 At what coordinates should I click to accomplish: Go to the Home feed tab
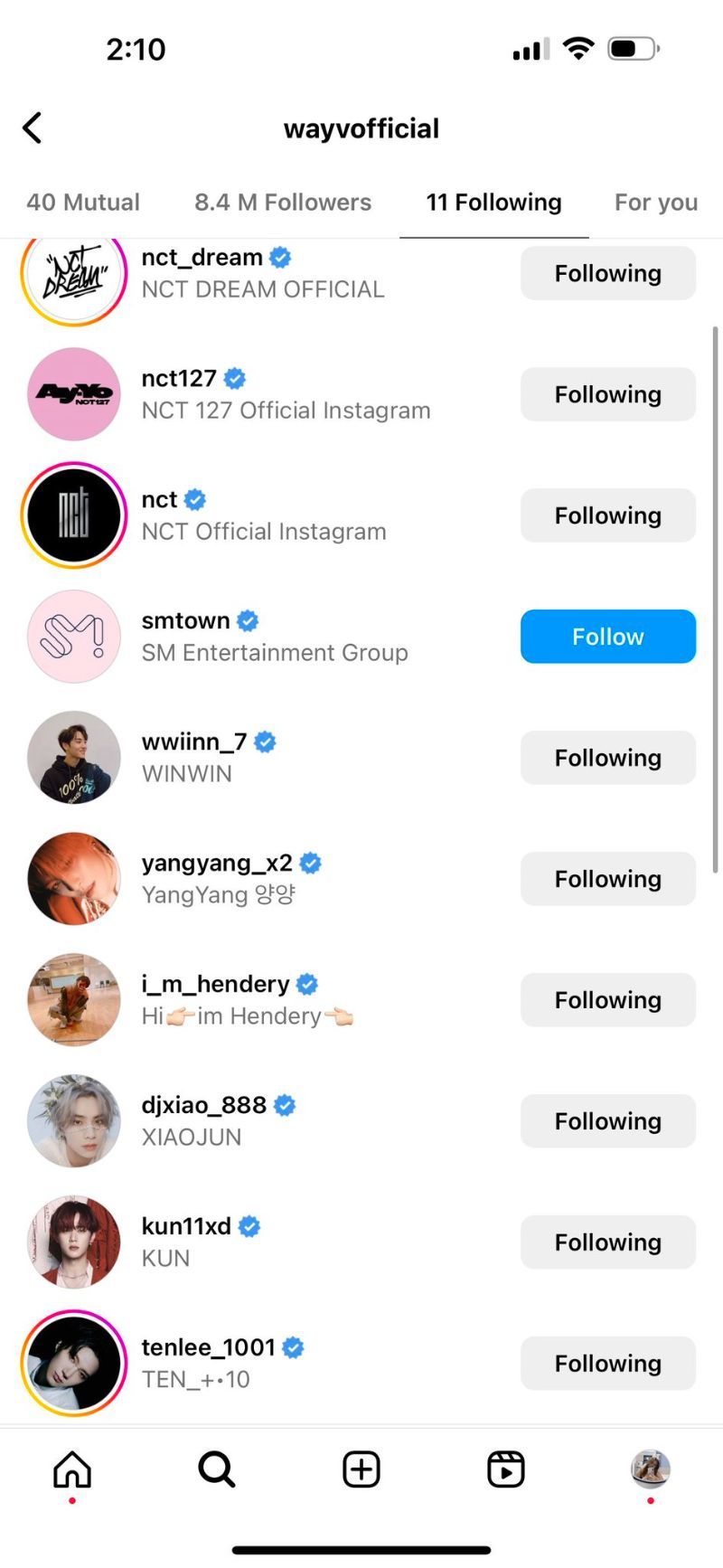click(72, 1470)
